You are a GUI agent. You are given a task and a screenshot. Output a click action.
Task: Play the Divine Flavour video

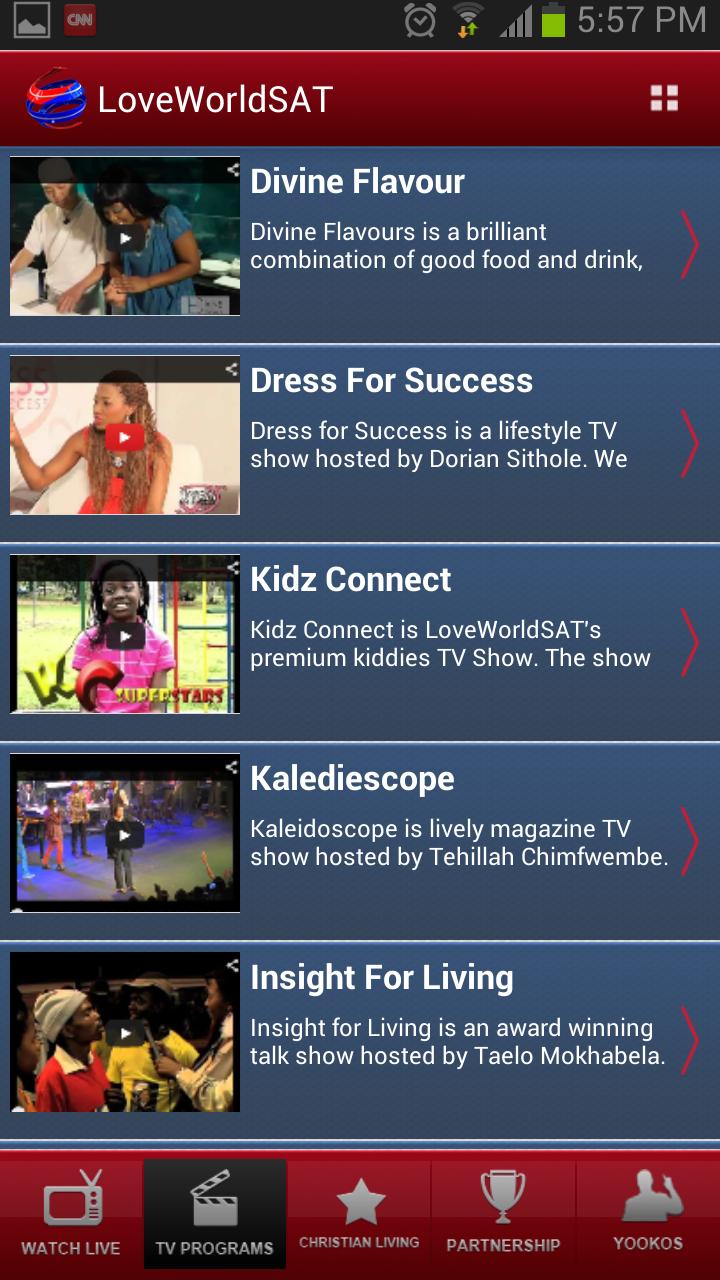[125, 238]
